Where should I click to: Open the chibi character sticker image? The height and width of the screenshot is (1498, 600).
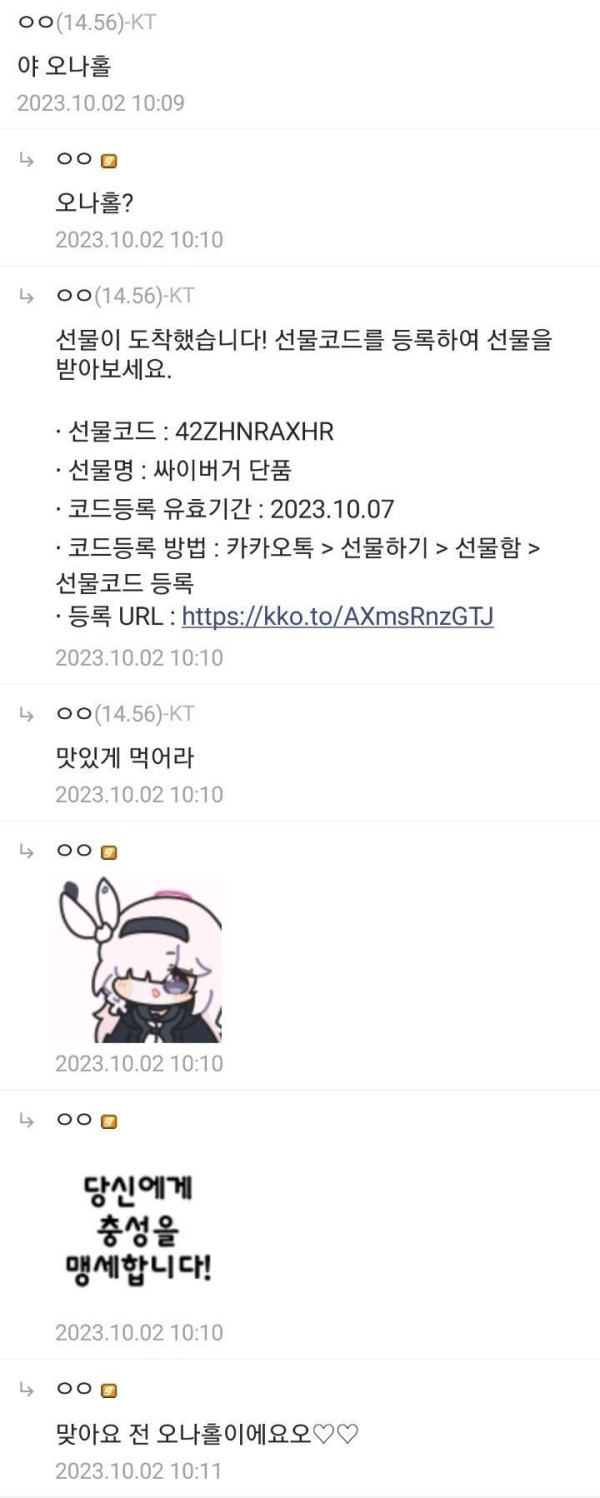[138, 959]
